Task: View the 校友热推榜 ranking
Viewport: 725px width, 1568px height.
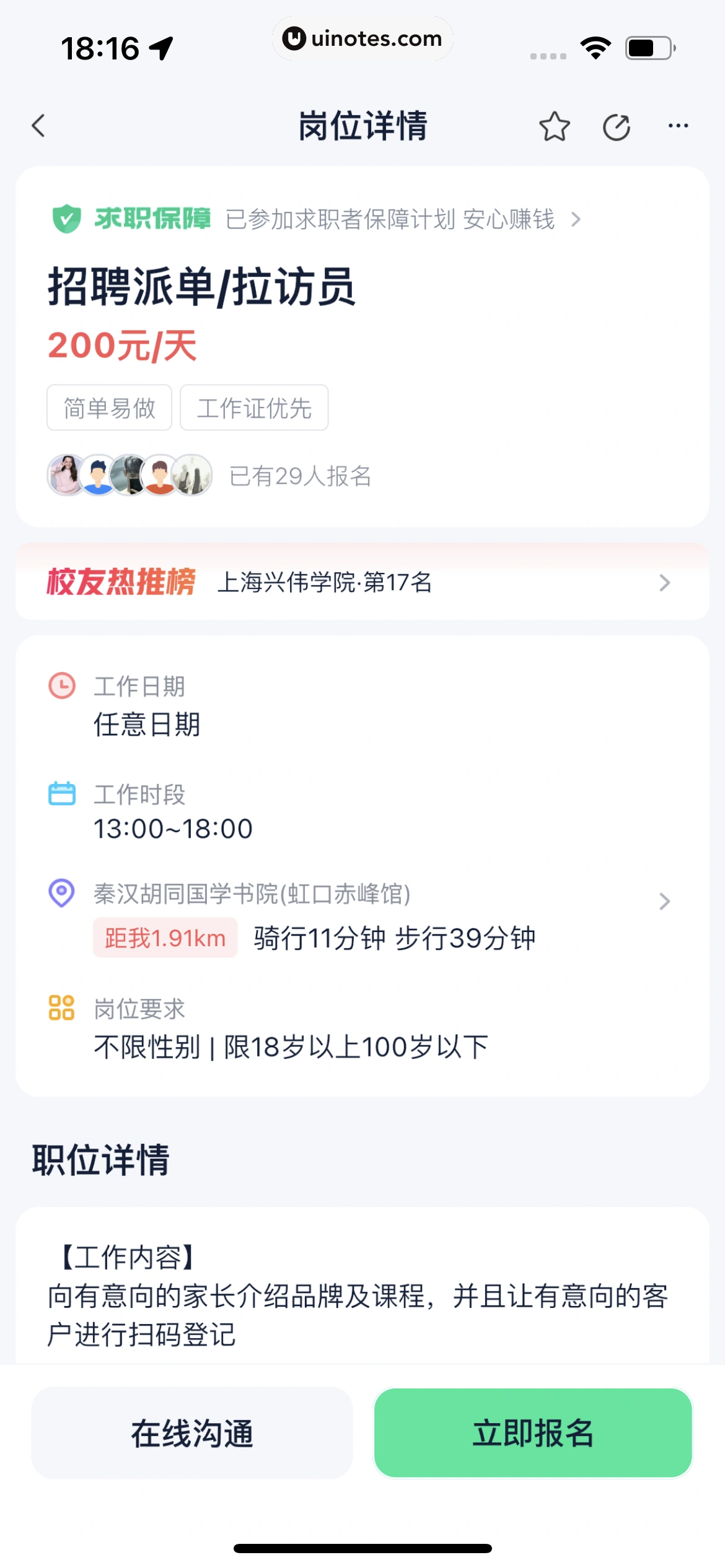Action: pyautogui.click(x=362, y=582)
